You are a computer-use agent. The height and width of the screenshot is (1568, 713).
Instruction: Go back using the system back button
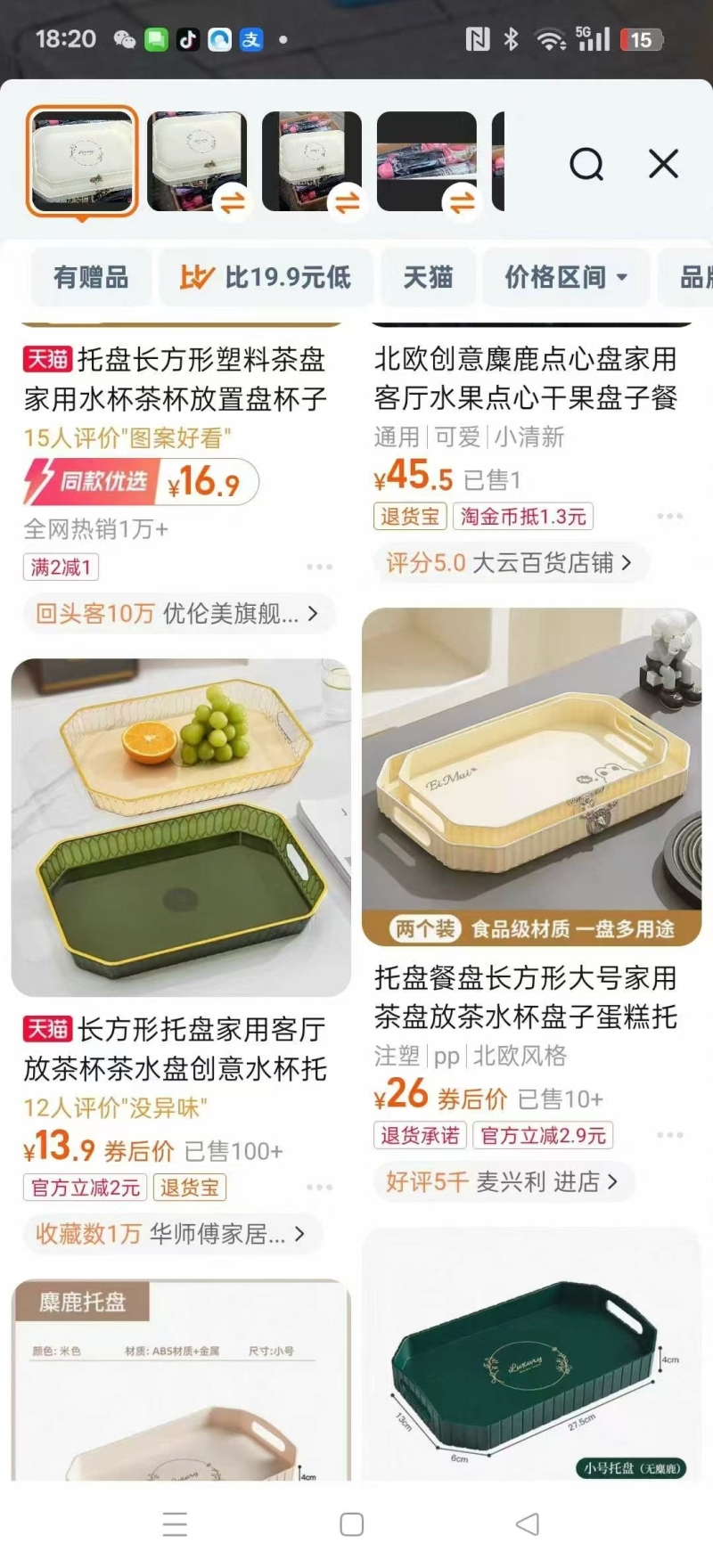click(528, 1524)
